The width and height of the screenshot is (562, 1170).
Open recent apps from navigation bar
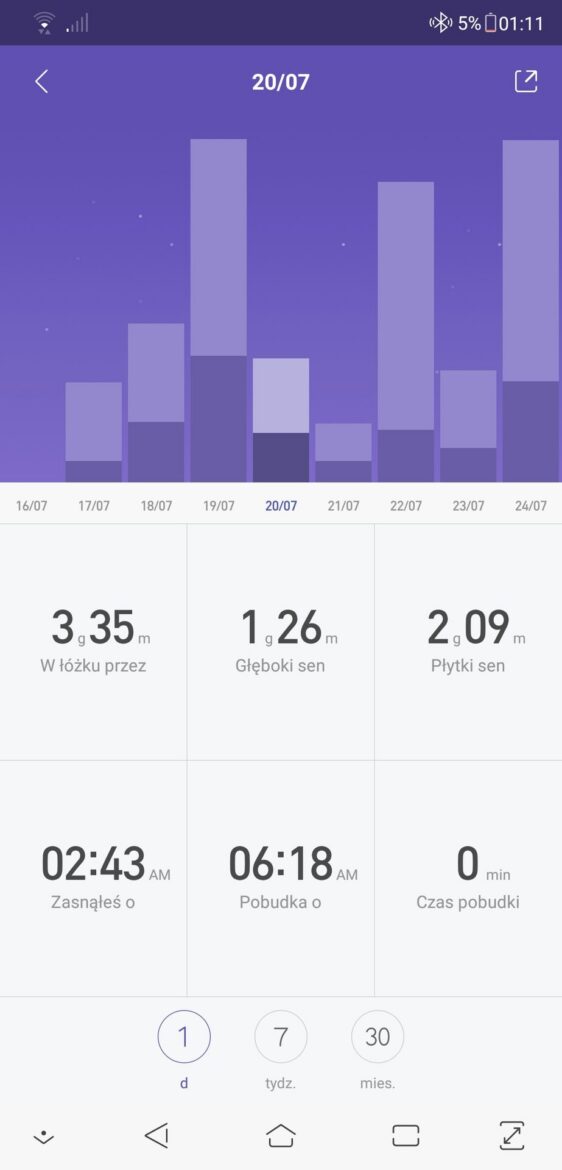[405, 1136]
